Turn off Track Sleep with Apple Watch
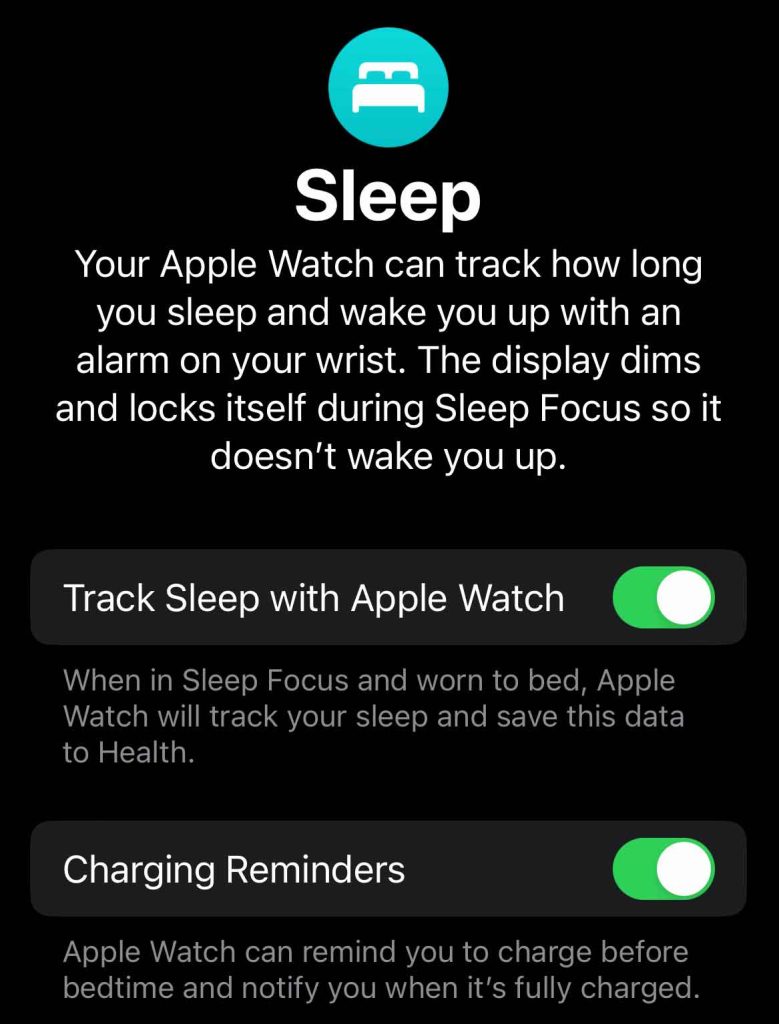The height and width of the screenshot is (1024, 779). [x=663, y=598]
